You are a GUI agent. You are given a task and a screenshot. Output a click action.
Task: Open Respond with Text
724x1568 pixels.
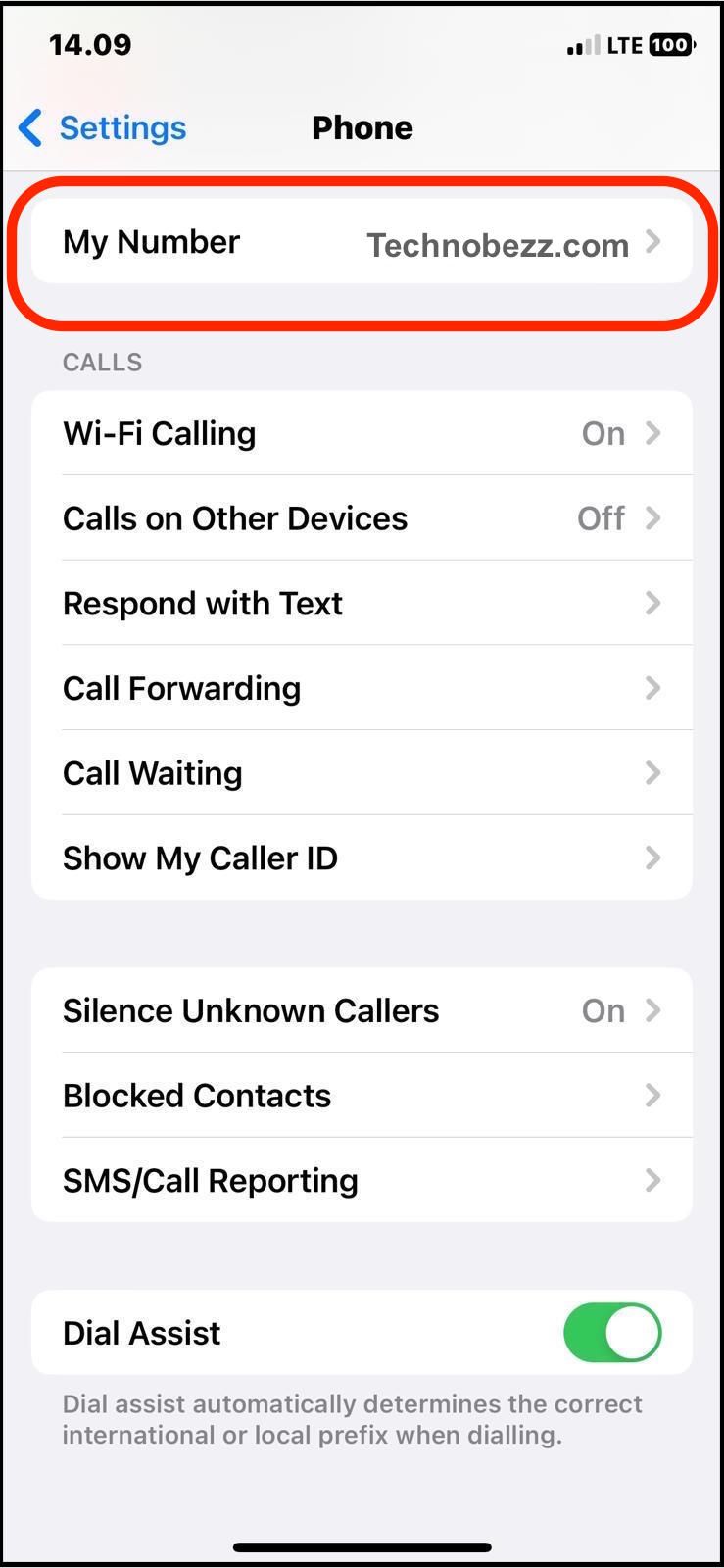361,604
